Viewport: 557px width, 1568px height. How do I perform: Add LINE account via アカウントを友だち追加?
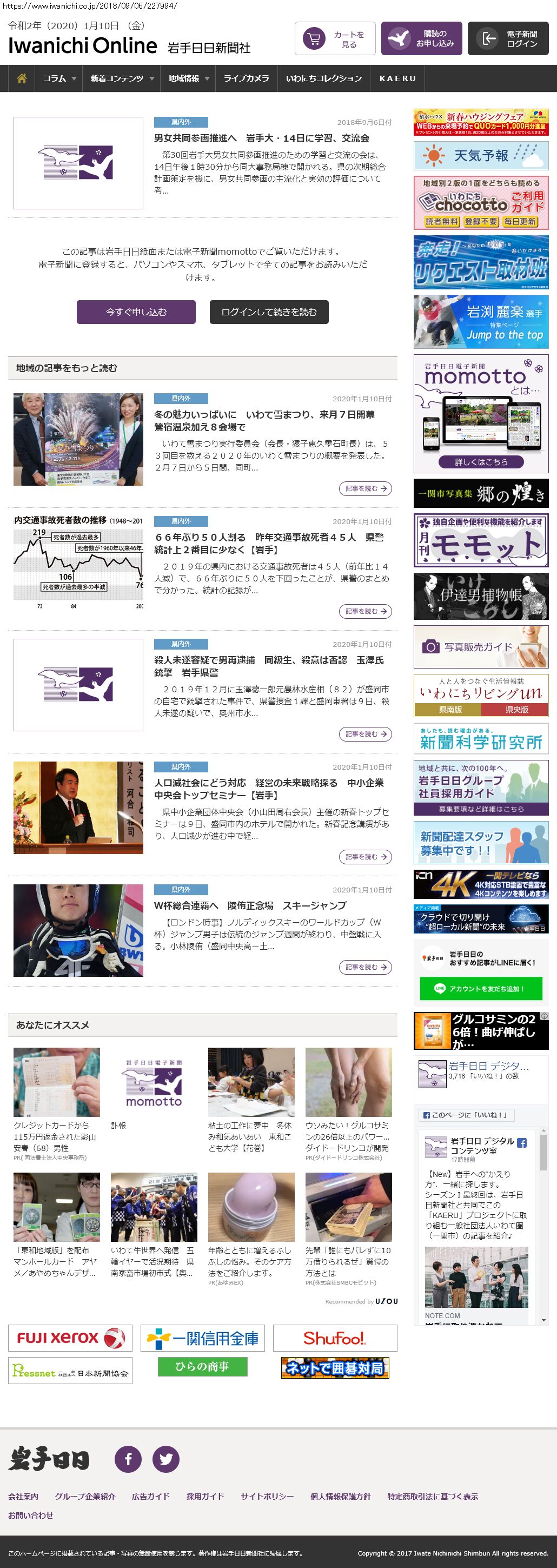tap(480, 989)
